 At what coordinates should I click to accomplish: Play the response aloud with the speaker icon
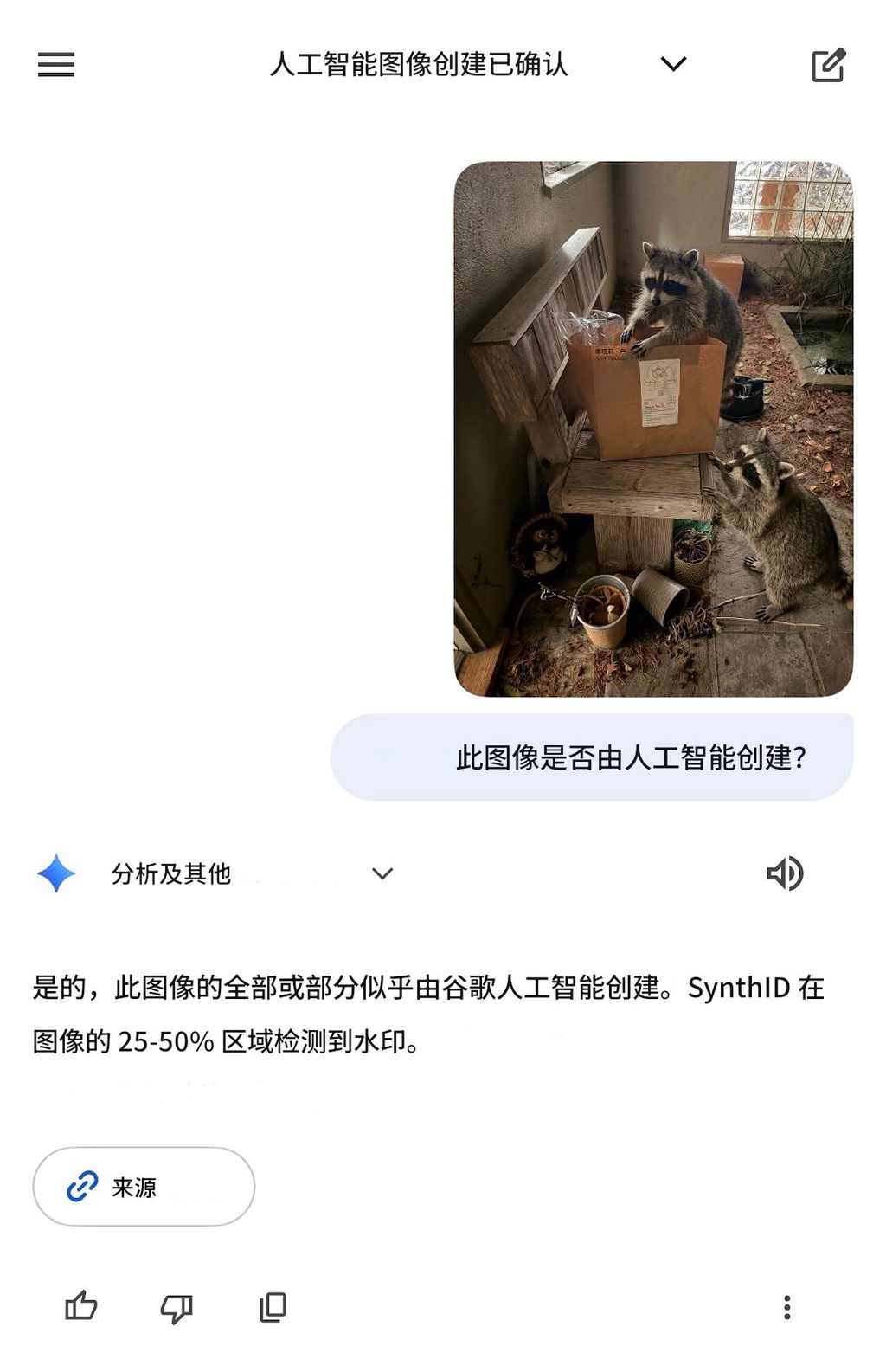[x=786, y=874]
